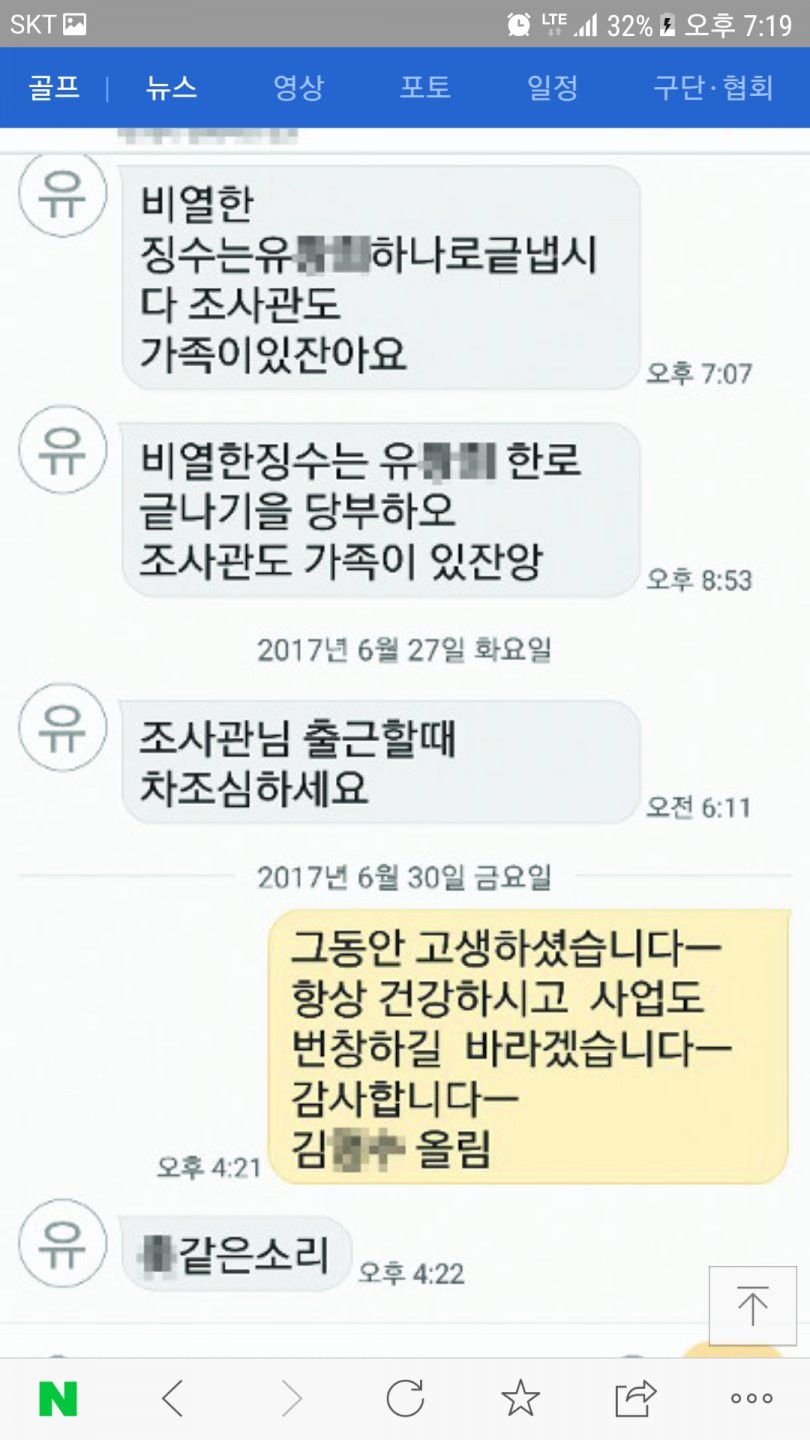Bookmark this page with the star
Viewport: 810px width, 1440px height.
(520, 1398)
